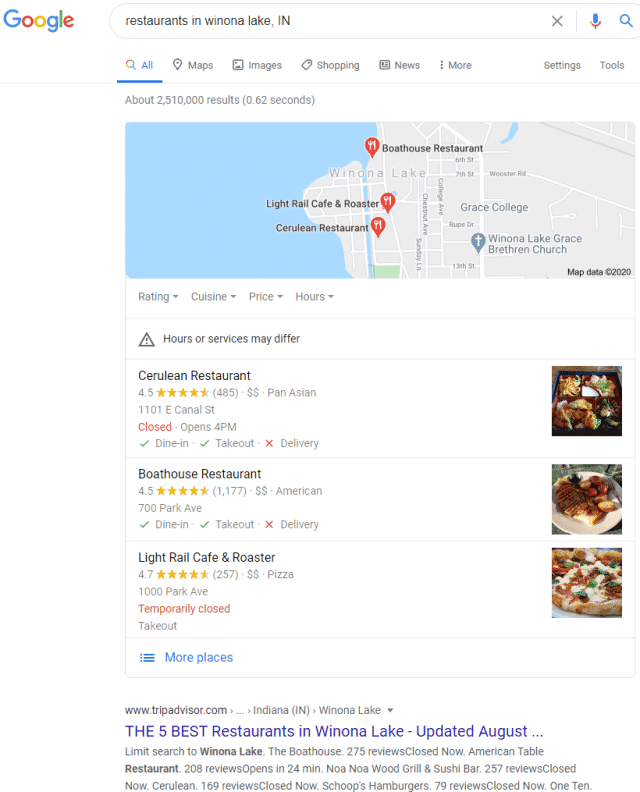Open search Settings
Viewport: 640px width, 792px height.
[x=562, y=65]
